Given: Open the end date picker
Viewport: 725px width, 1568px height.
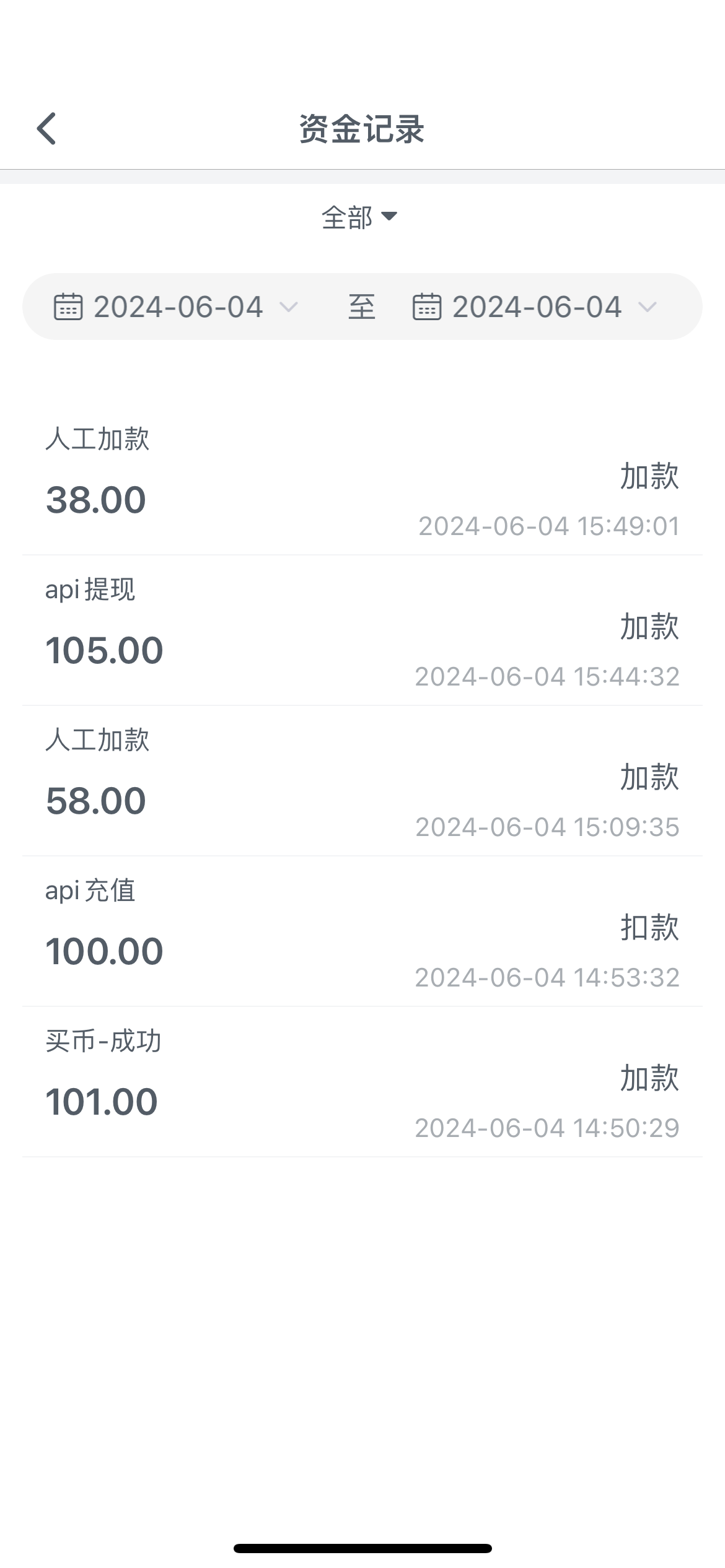Looking at the screenshot, I should click(535, 307).
